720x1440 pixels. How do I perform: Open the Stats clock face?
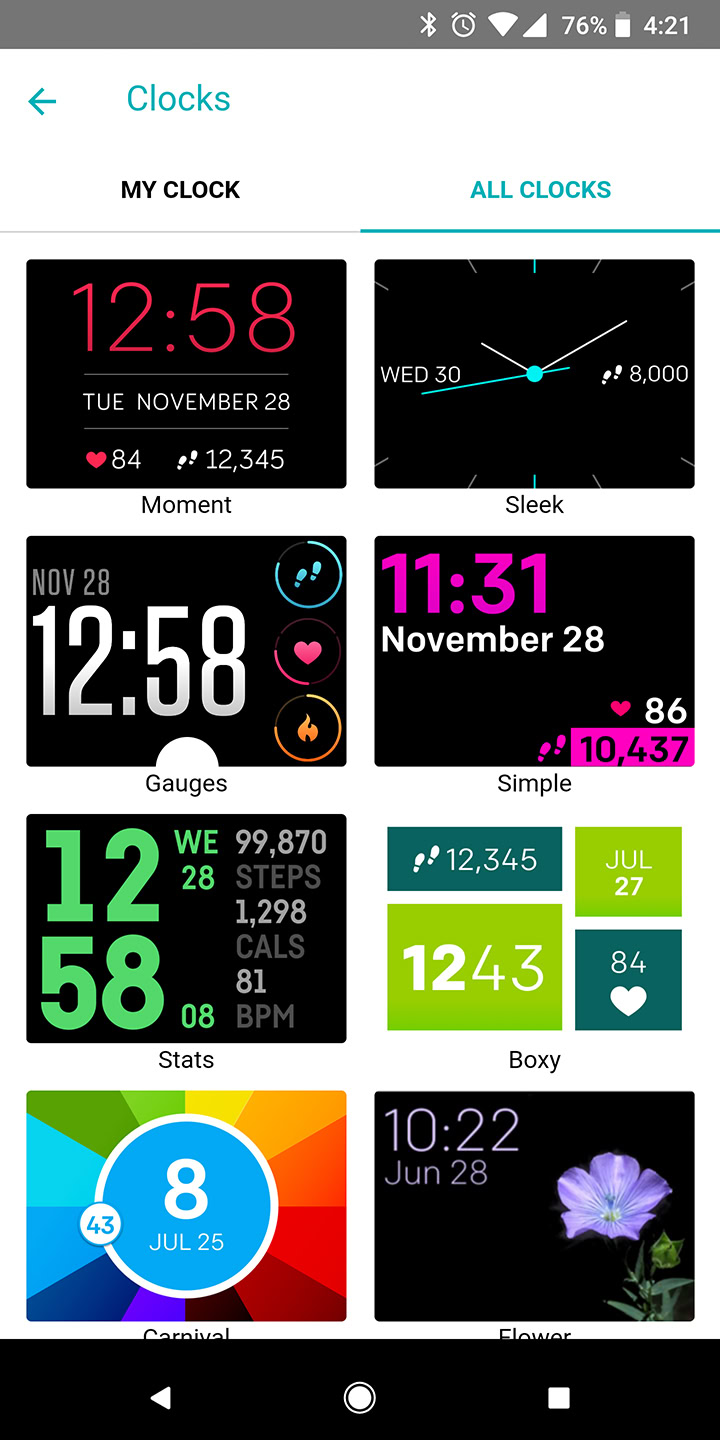click(x=186, y=928)
